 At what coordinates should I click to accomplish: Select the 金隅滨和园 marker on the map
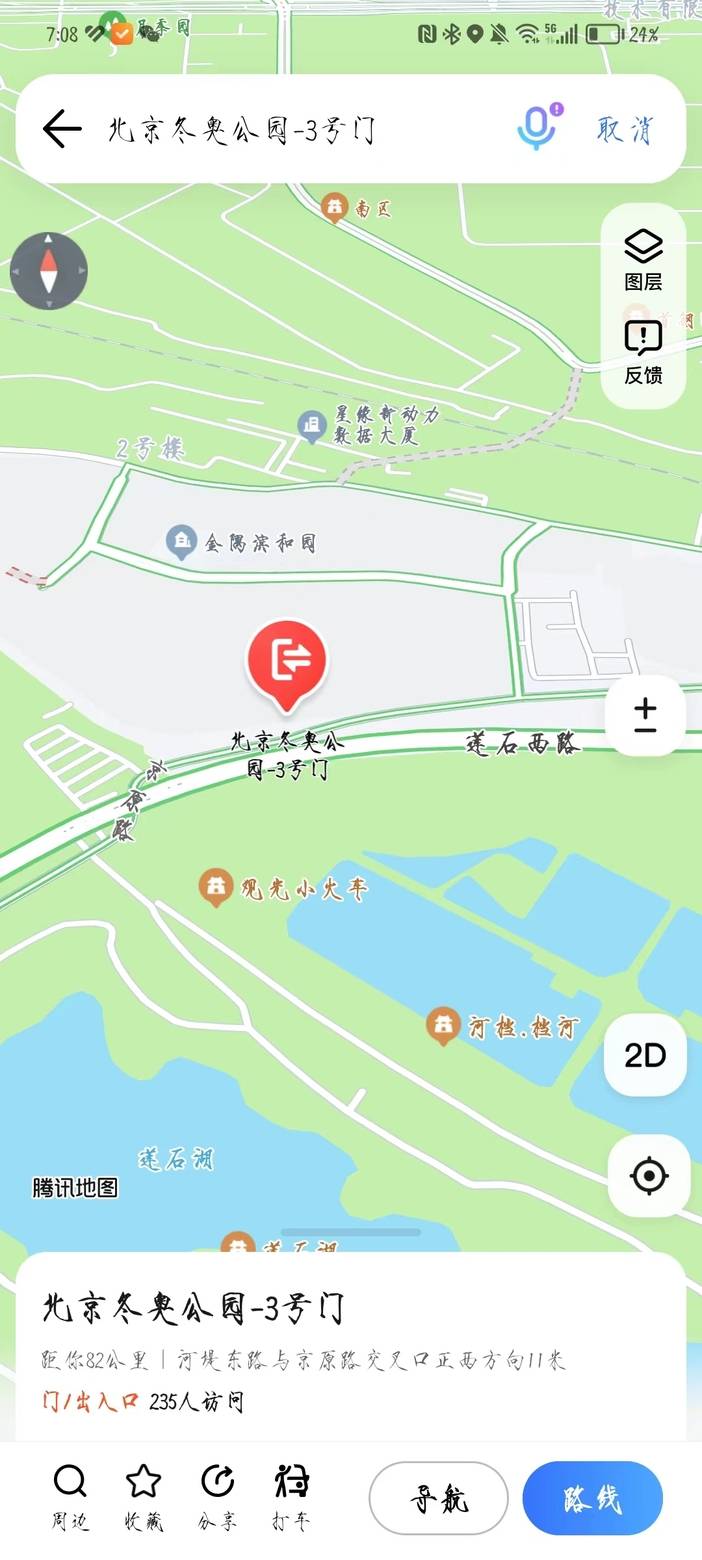181,542
